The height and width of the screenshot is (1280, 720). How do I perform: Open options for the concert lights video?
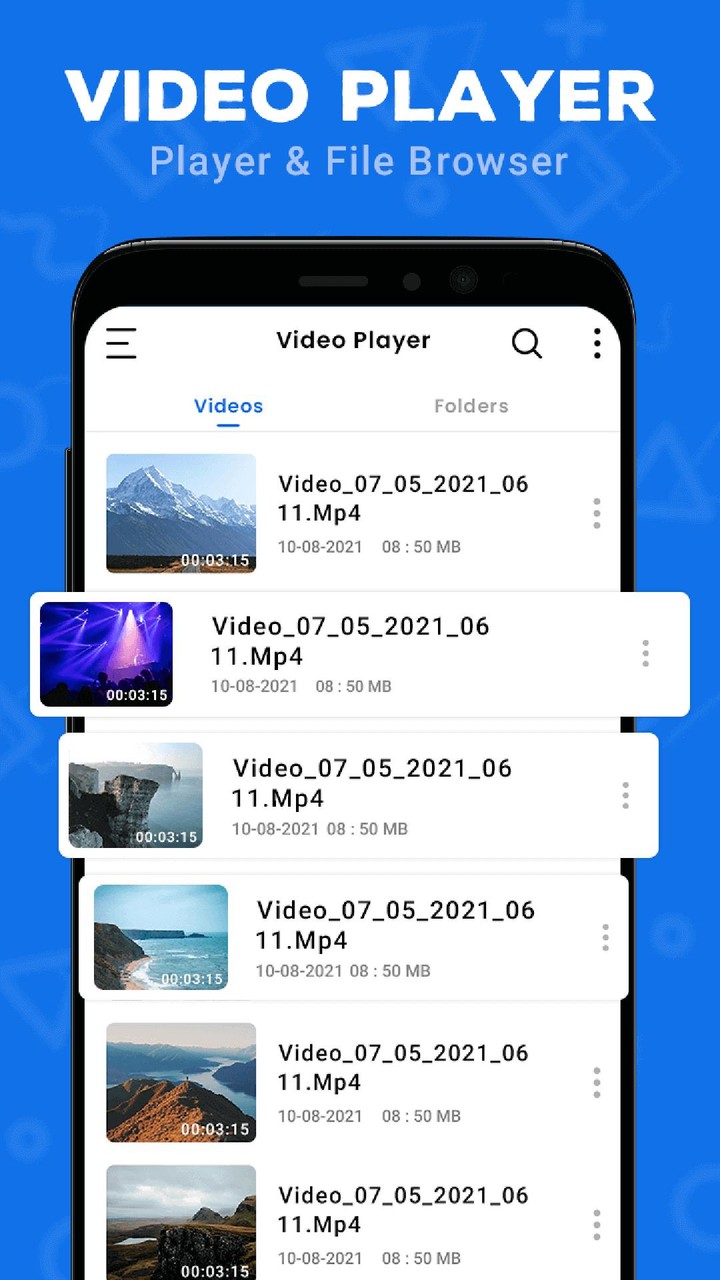pos(645,653)
